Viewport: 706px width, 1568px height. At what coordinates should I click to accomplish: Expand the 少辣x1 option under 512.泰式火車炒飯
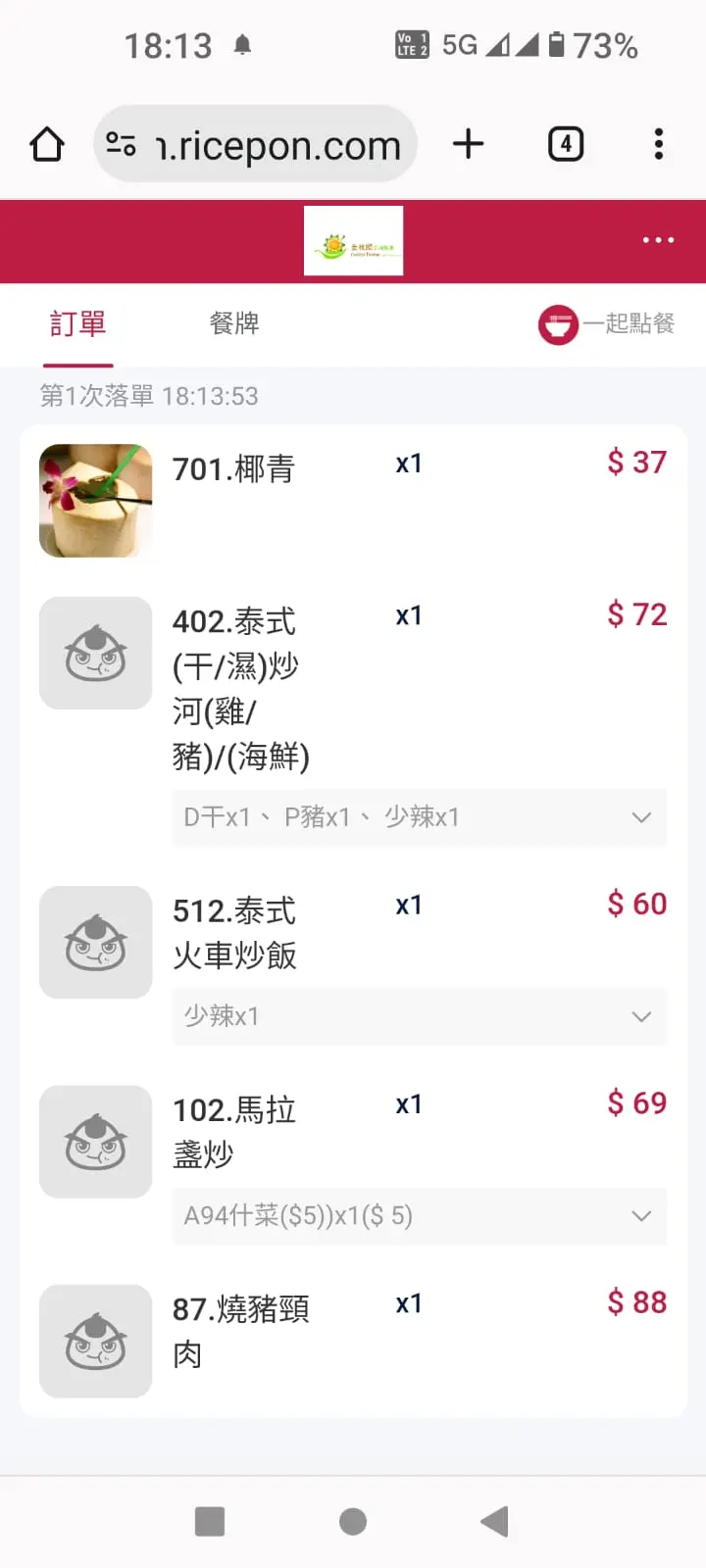[641, 1016]
